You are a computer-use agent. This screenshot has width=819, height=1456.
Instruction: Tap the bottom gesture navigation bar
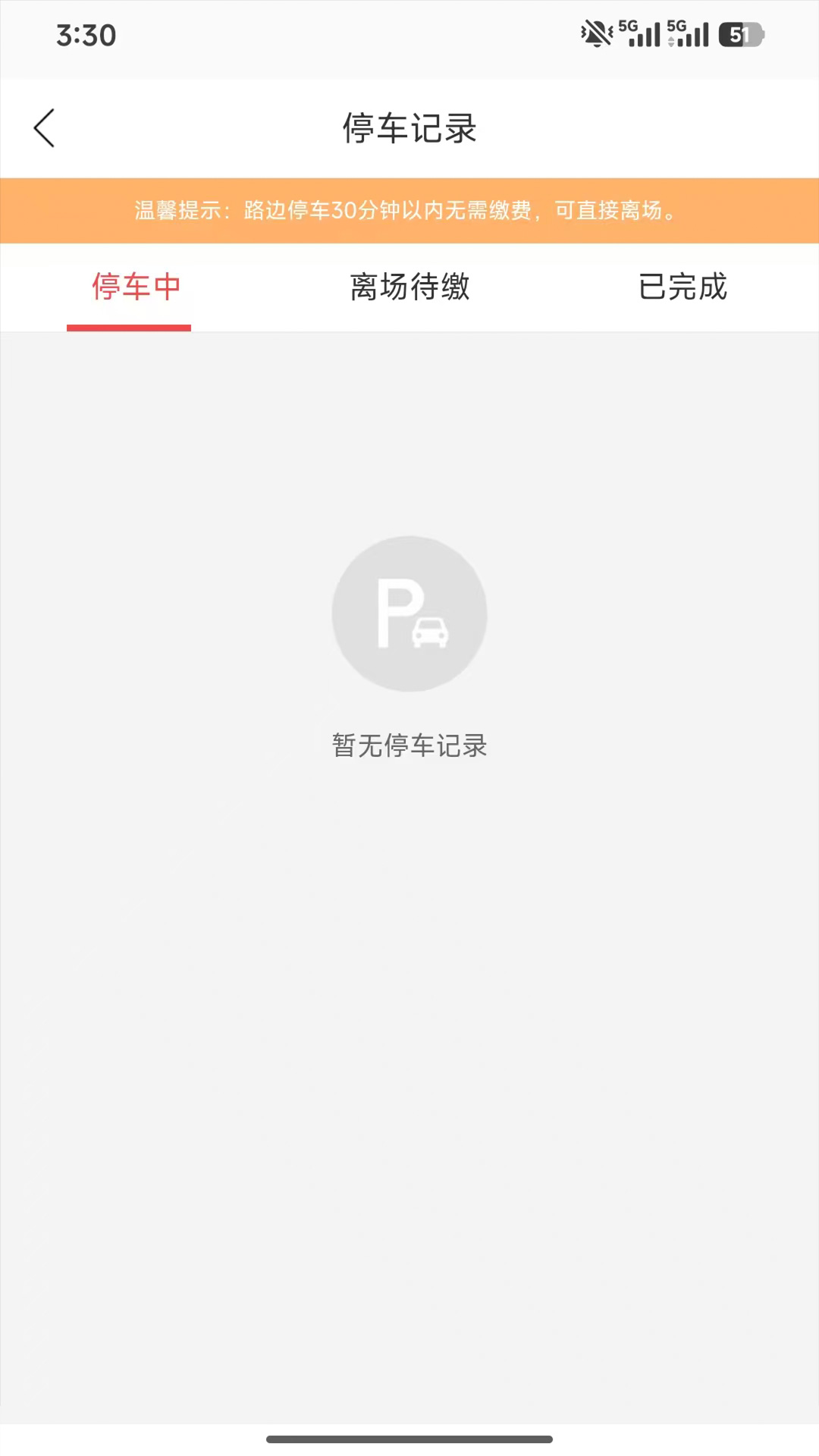[409, 1438]
